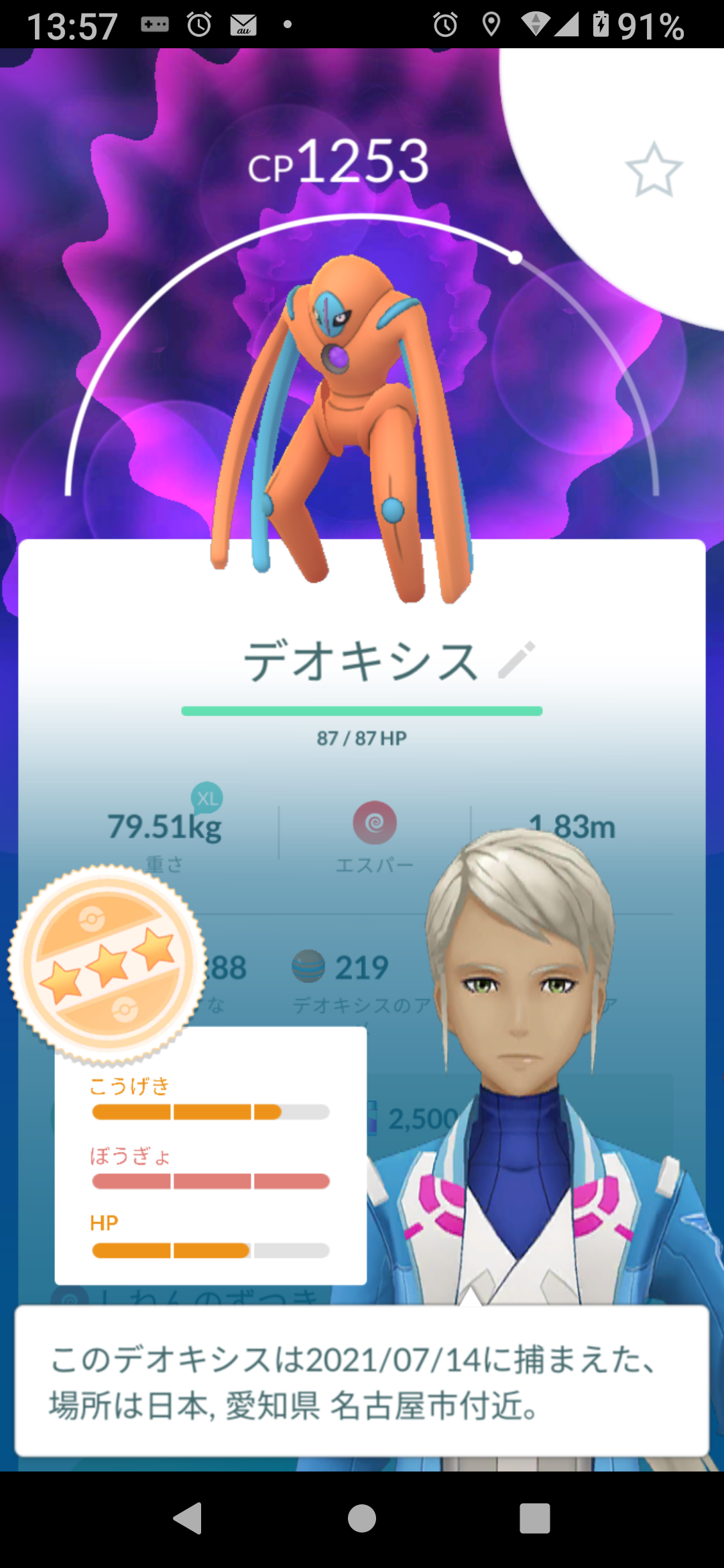Screen dimensions: 724x1568
Task: Go back with the system back button
Action: [188, 1518]
